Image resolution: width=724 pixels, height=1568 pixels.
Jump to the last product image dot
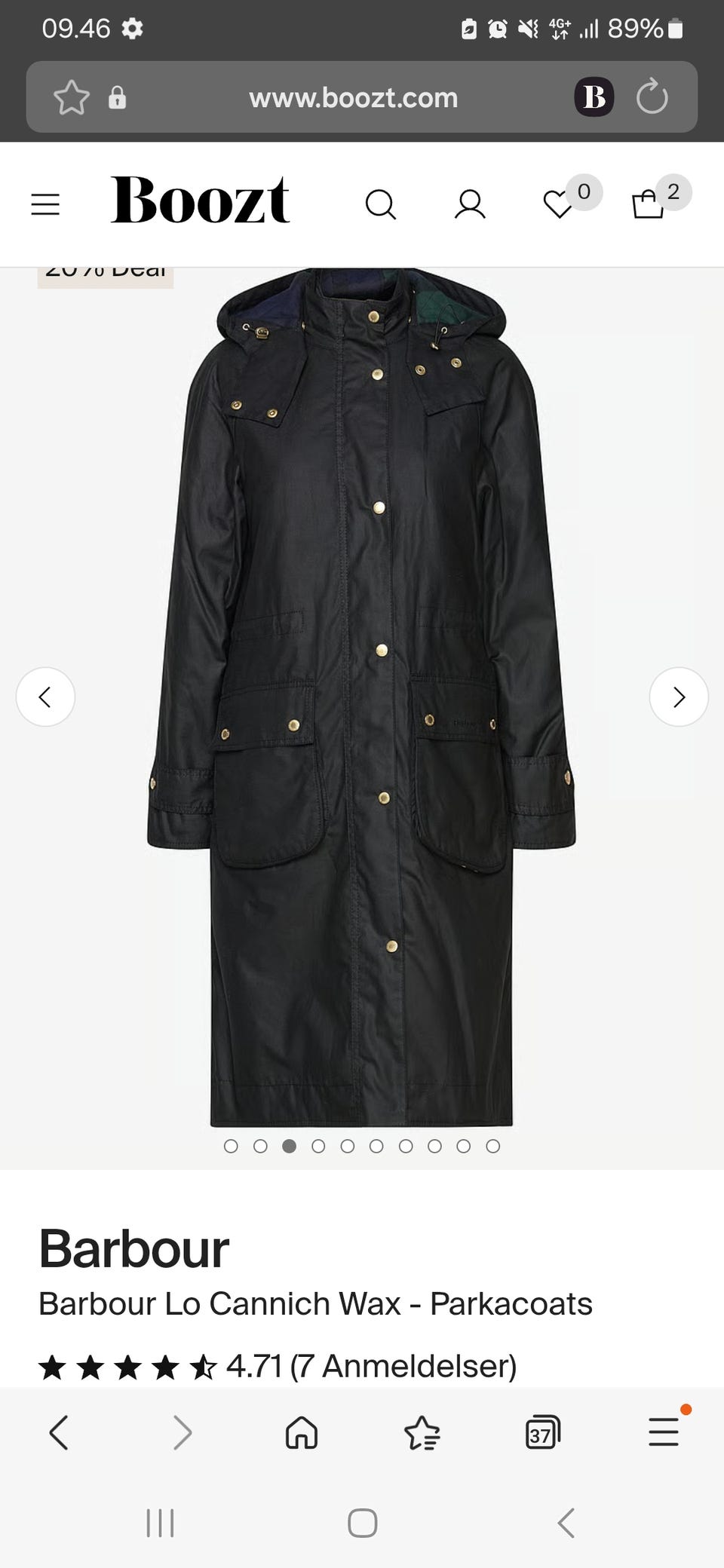493,1147
